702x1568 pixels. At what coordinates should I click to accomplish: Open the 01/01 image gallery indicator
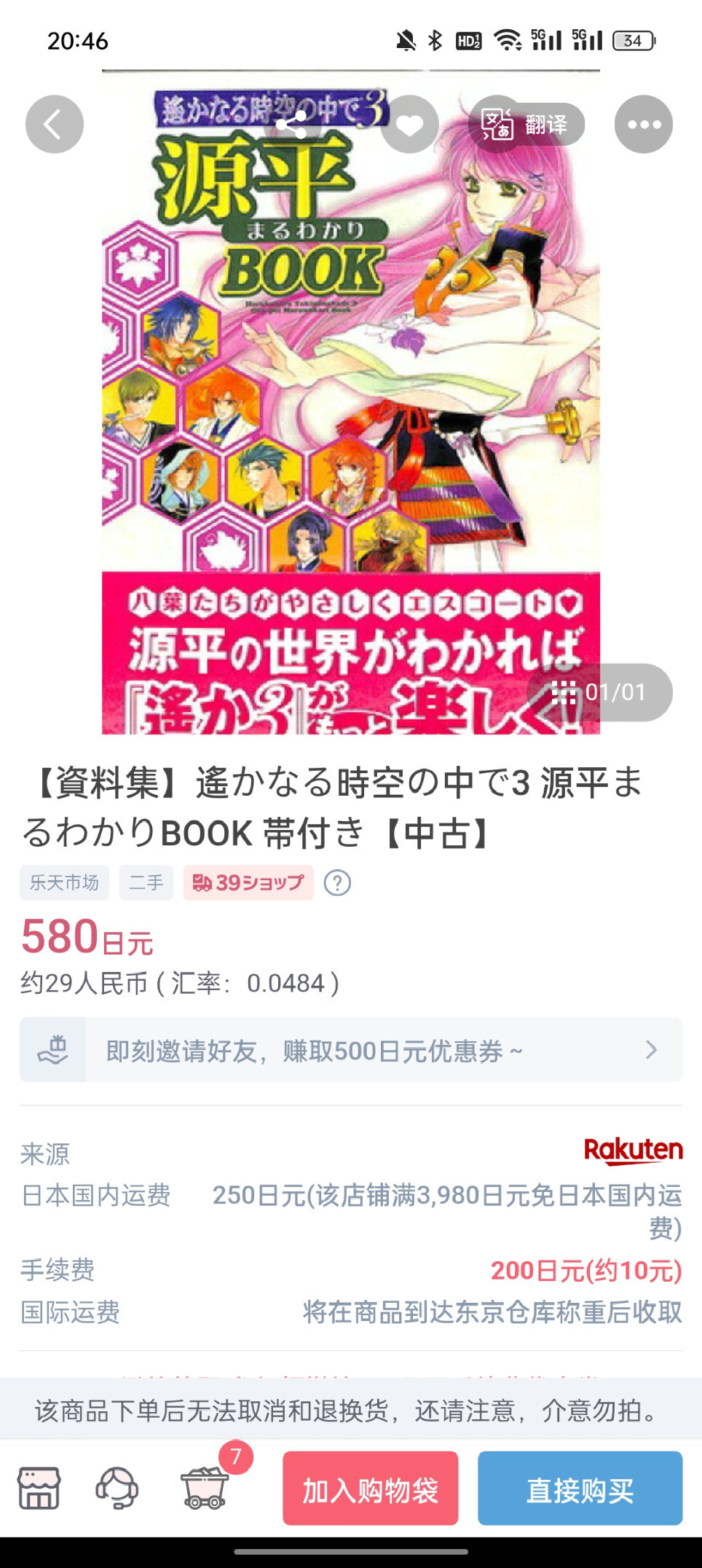tap(600, 692)
